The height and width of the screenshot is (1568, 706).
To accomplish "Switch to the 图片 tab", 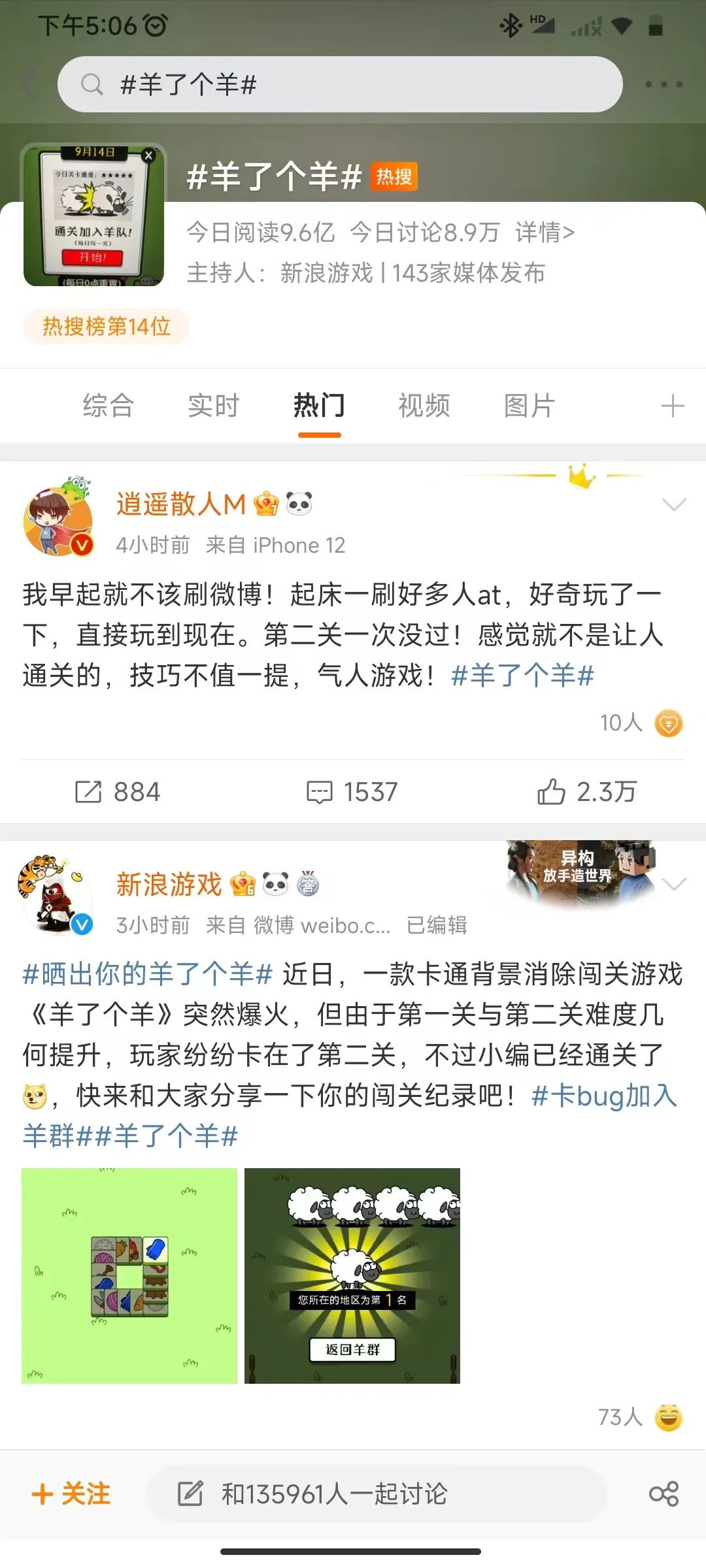I will click(529, 406).
